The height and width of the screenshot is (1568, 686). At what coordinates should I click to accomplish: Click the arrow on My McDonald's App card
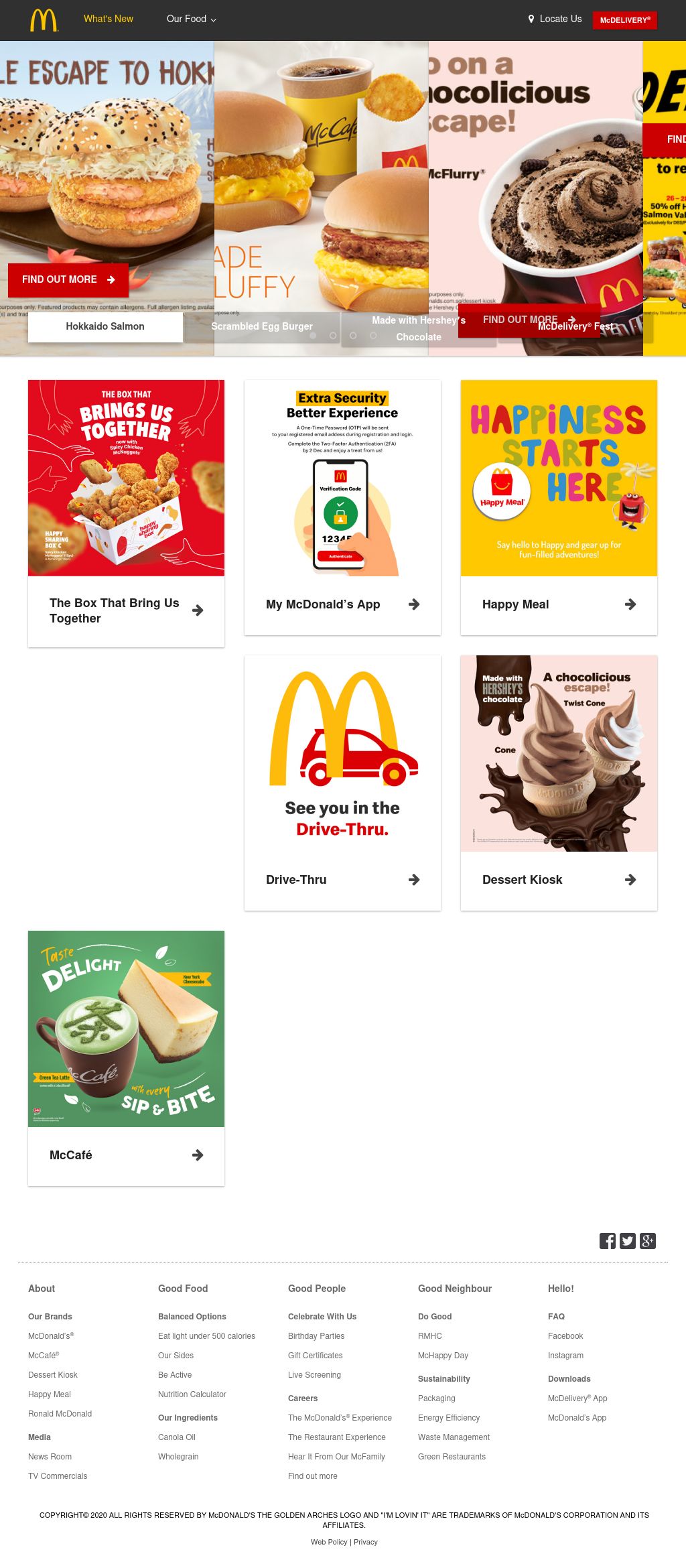tap(413, 604)
